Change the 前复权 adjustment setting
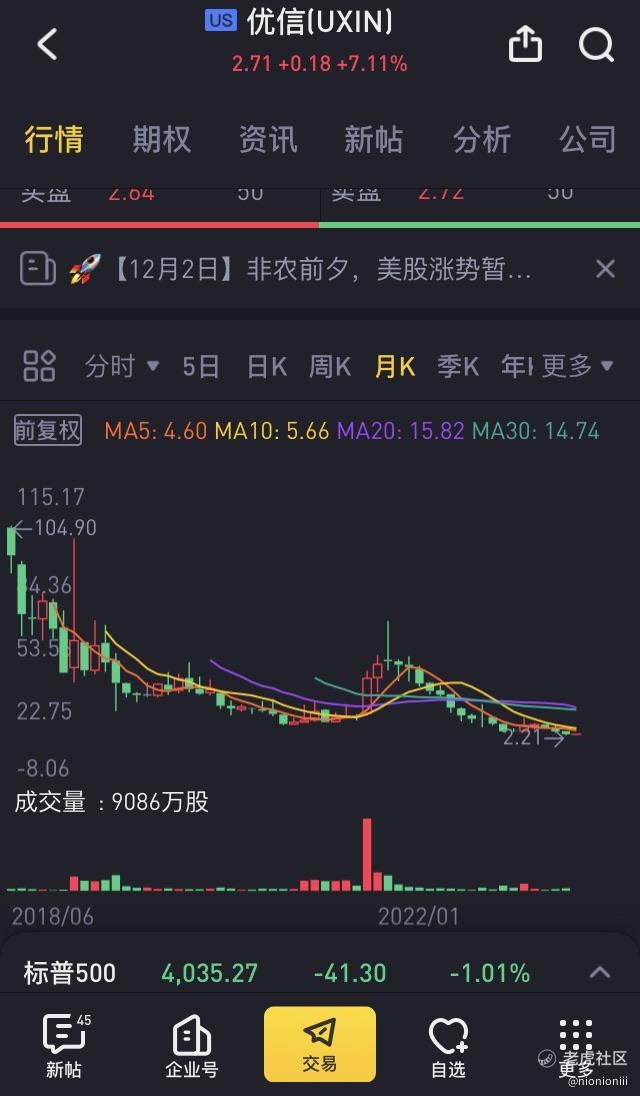The image size is (640, 1096). click(x=48, y=430)
